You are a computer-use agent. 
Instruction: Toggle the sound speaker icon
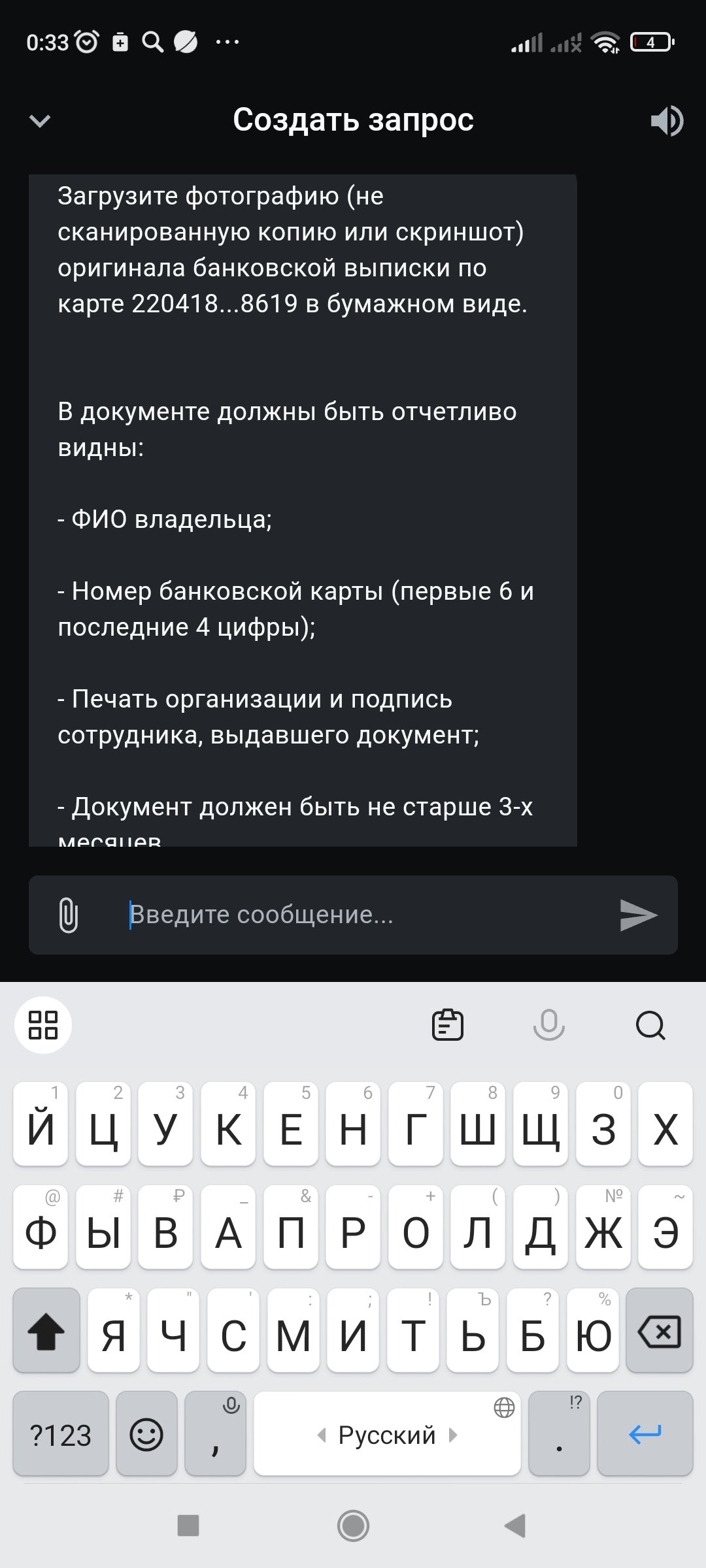[666, 121]
